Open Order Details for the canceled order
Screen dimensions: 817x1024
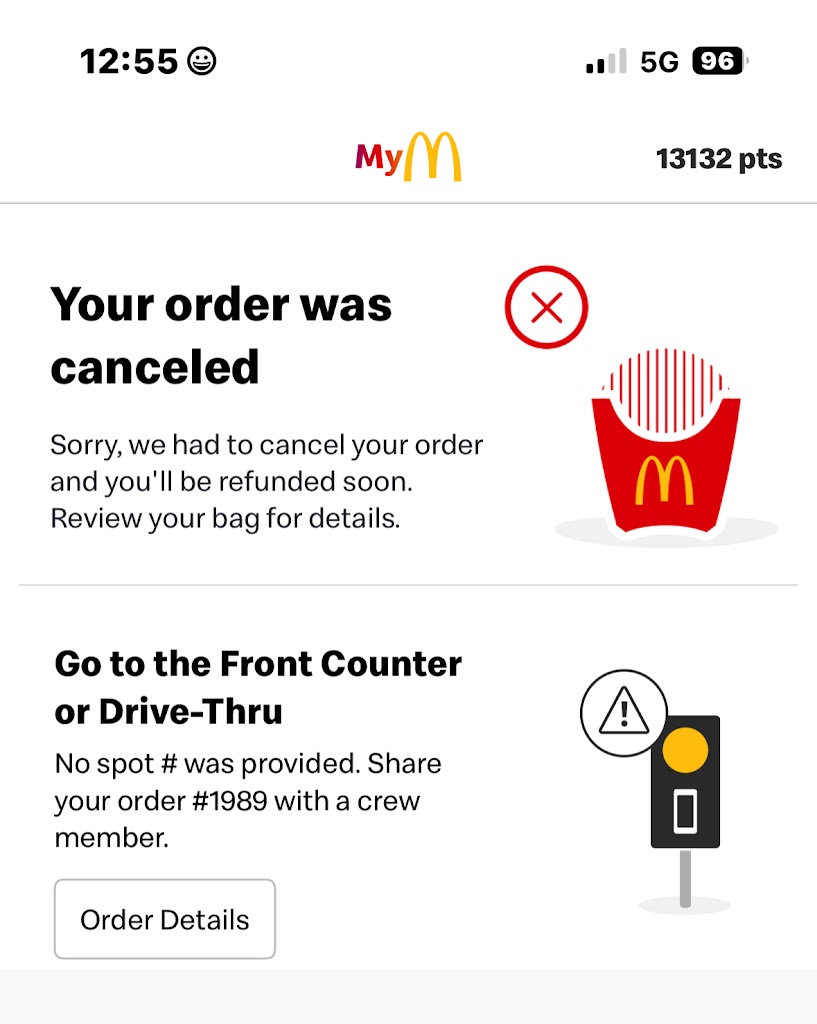tap(165, 919)
